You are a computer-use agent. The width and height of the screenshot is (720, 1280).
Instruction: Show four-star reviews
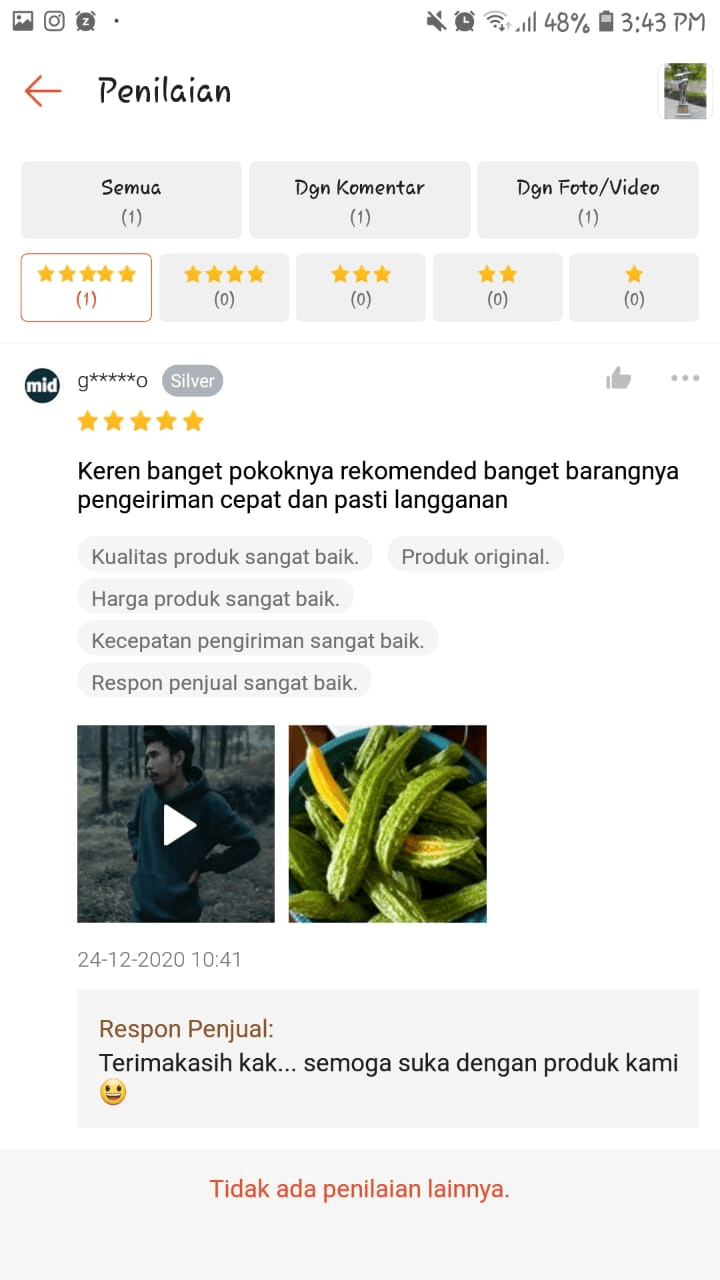pos(224,287)
